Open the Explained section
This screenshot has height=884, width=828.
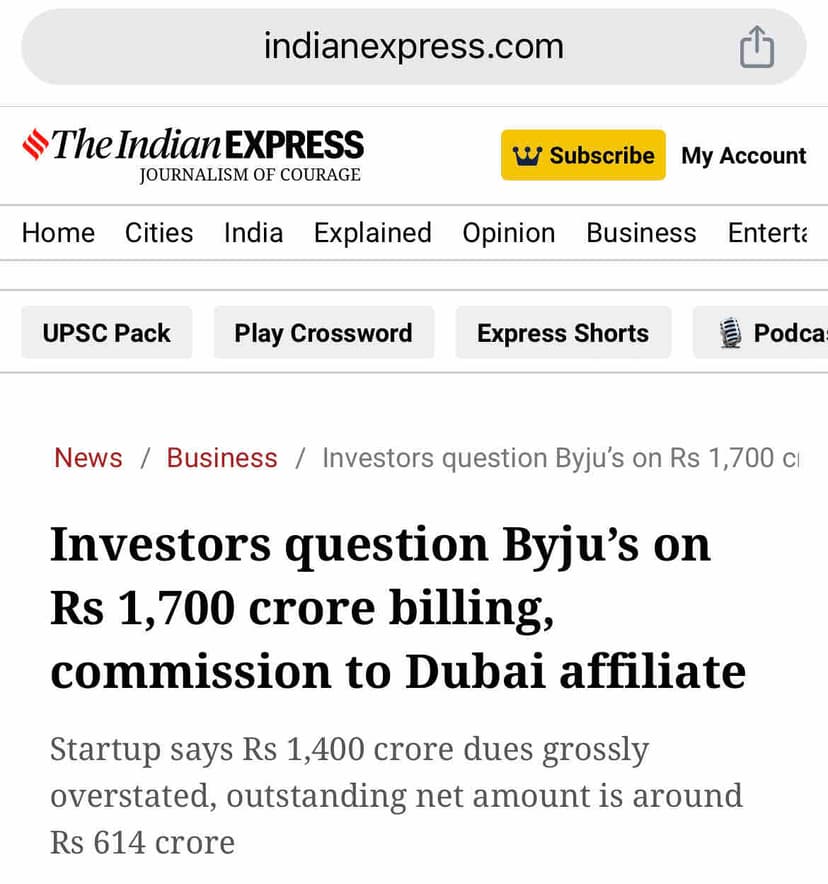click(x=372, y=233)
